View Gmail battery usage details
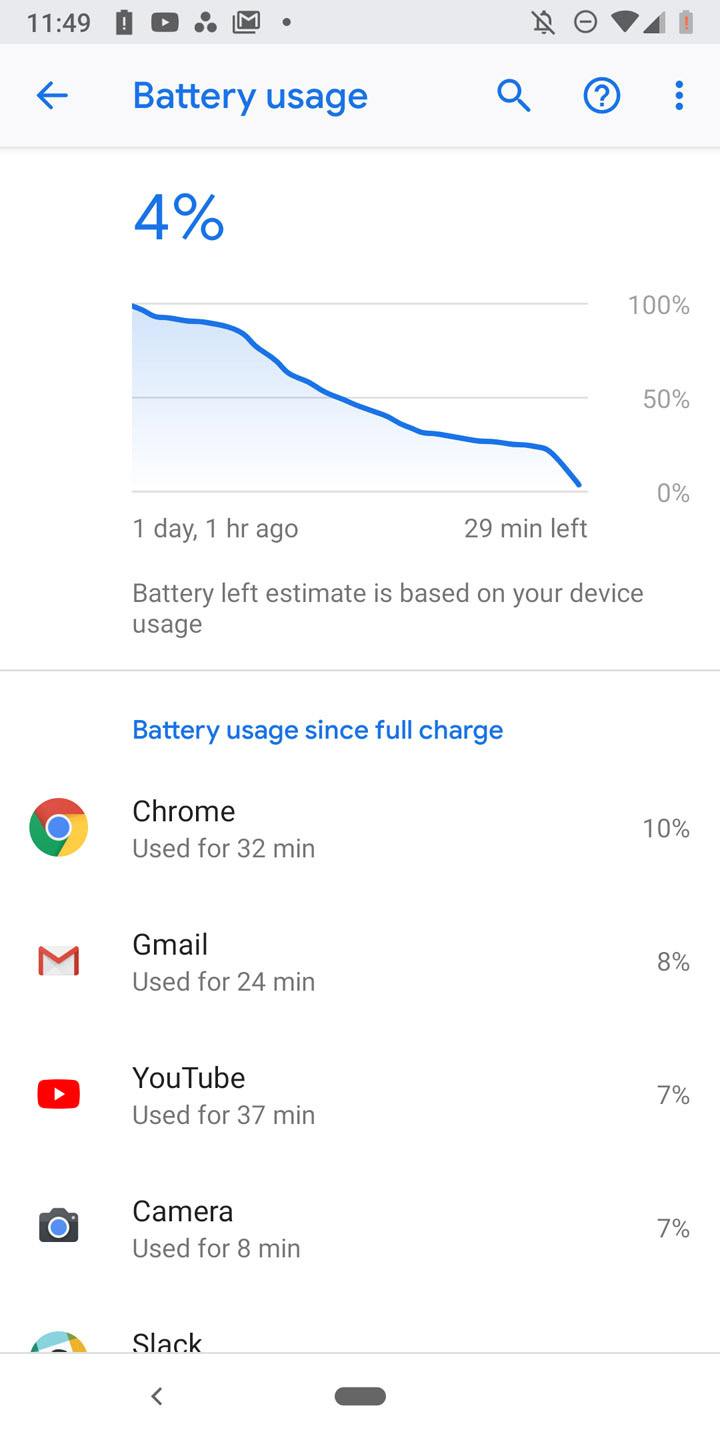The height and width of the screenshot is (1440, 720). point(360,962)
